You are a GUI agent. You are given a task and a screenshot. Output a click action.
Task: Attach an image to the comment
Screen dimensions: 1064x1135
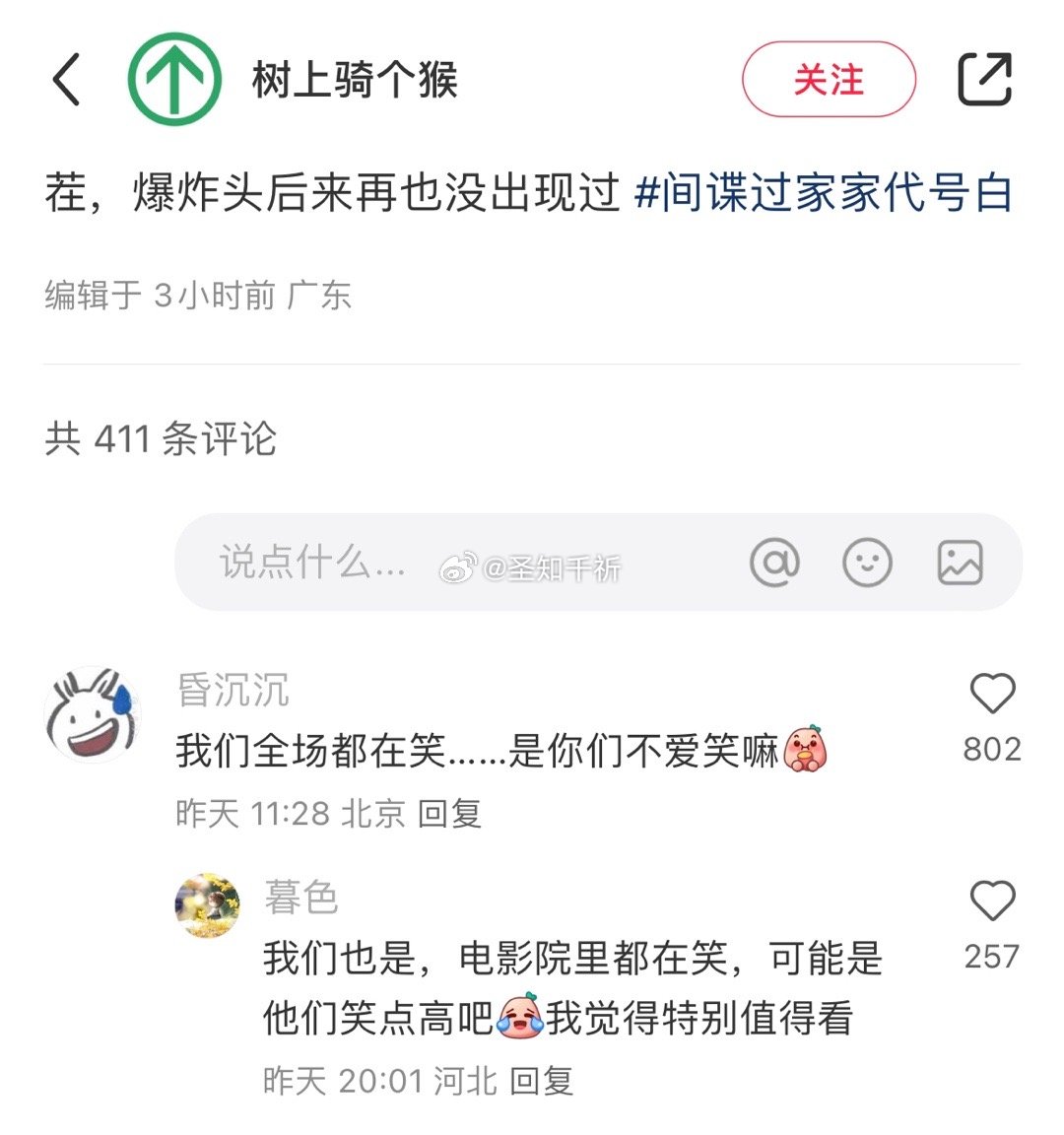coord(959,563)
